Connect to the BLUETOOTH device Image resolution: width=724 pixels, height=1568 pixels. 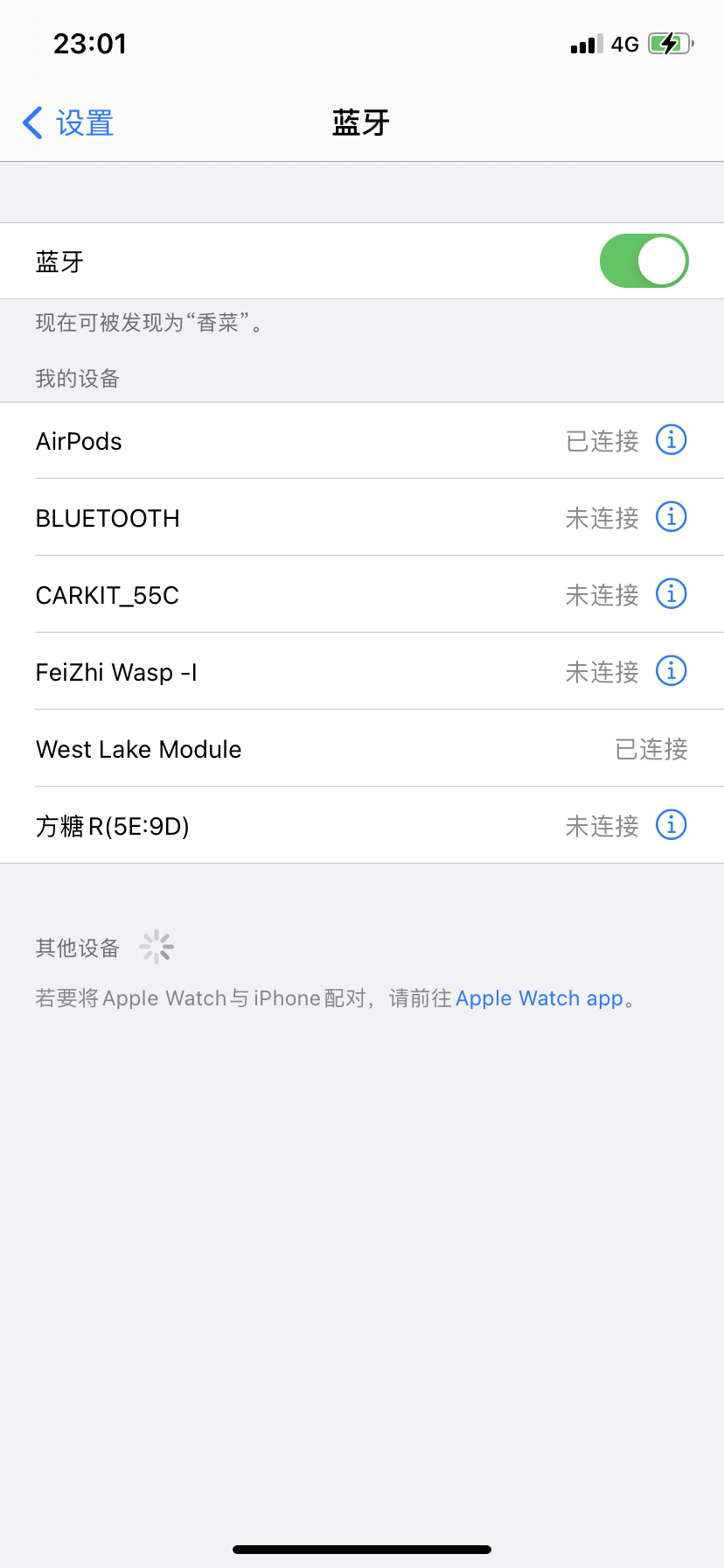pyautogui.click(x=262, y=518)
